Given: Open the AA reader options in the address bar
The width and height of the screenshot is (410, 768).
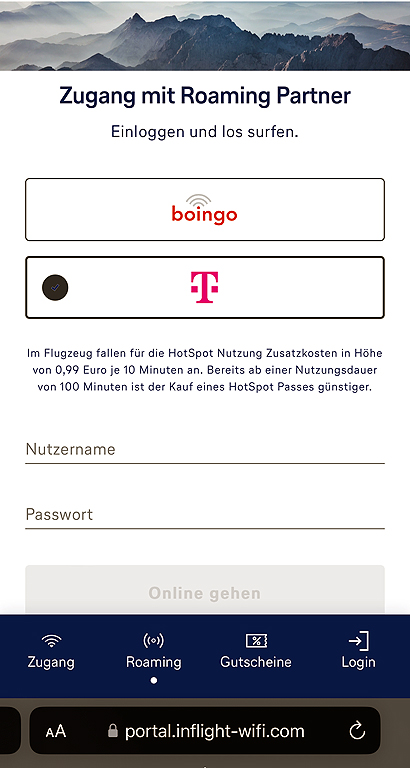Looking at the screenshot, I should tap(55, 732).
